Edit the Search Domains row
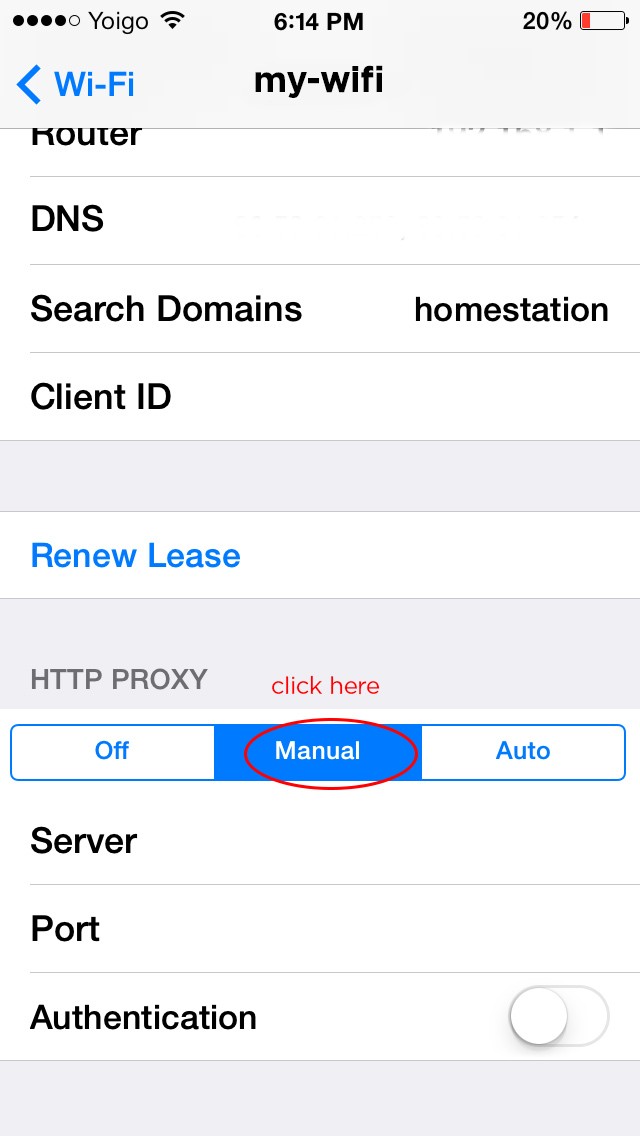Viewport: 640px width, 1136px height. coord(320,309)
